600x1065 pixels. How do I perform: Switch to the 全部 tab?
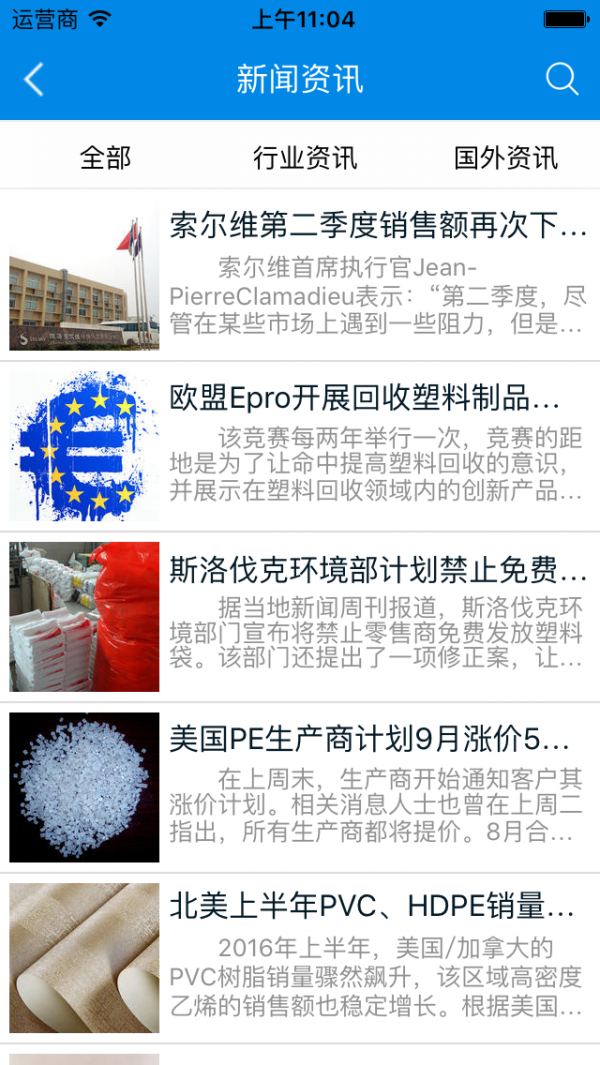(105, 158)
